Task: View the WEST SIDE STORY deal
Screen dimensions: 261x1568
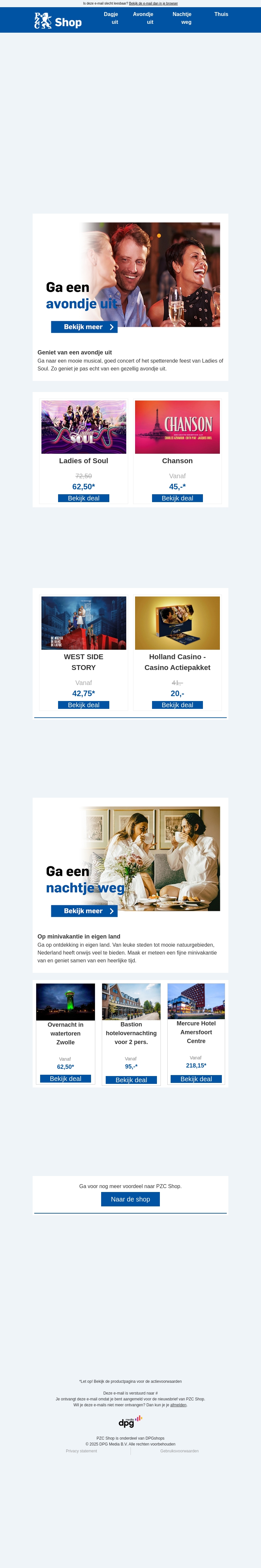Action: [x=83, y=705]
